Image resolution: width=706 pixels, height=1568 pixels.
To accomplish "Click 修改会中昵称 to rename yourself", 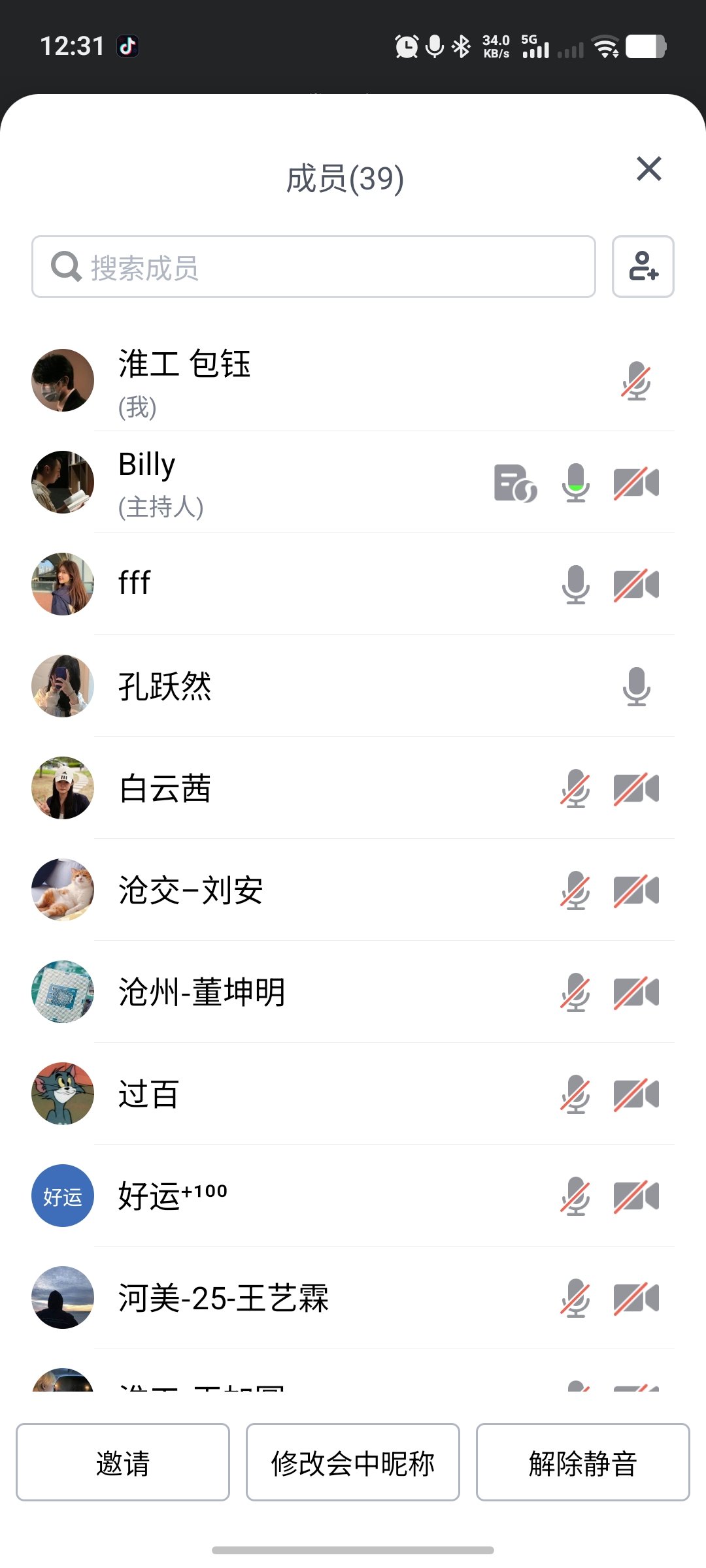I will point(352,1463).
